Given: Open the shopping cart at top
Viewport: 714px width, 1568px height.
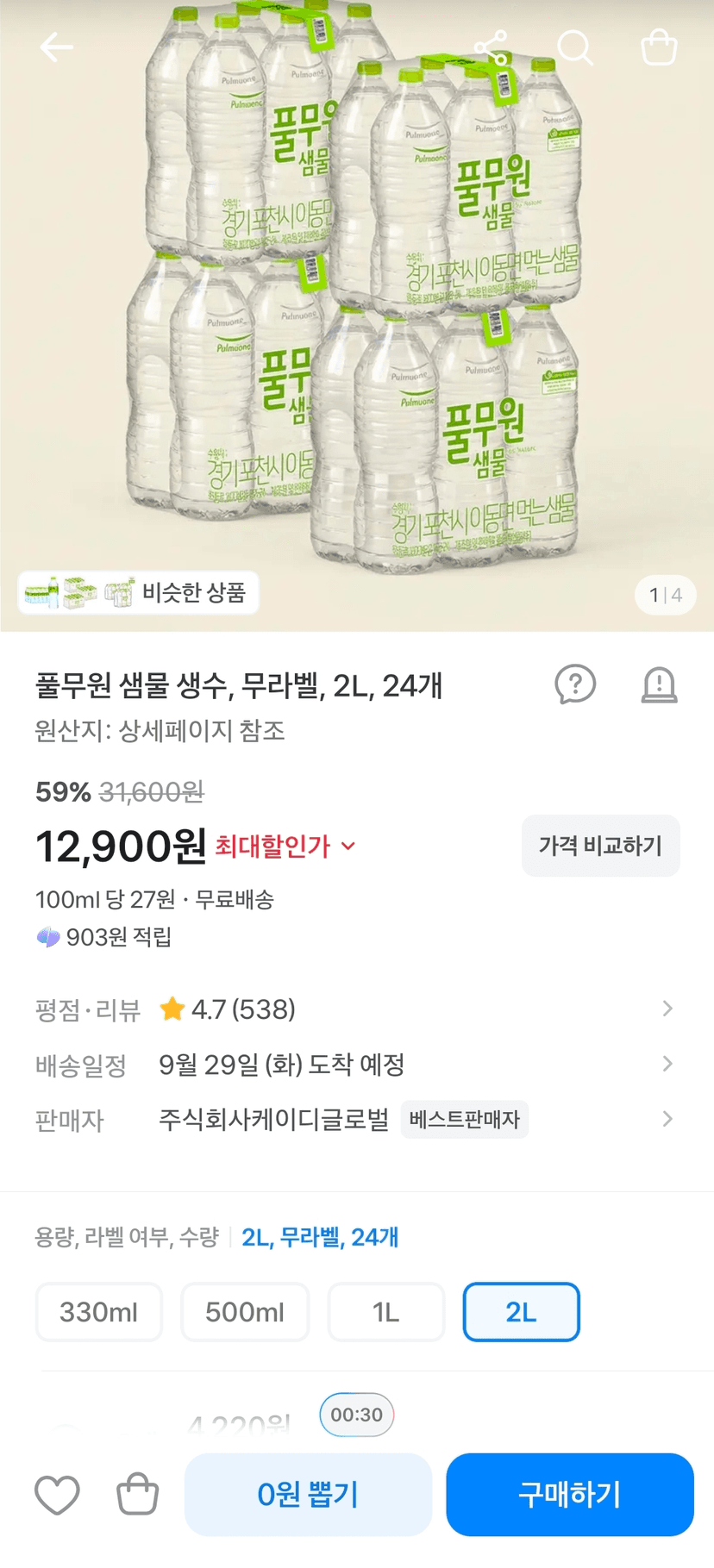Looking at the screenshot, I should tap(659, 47).
